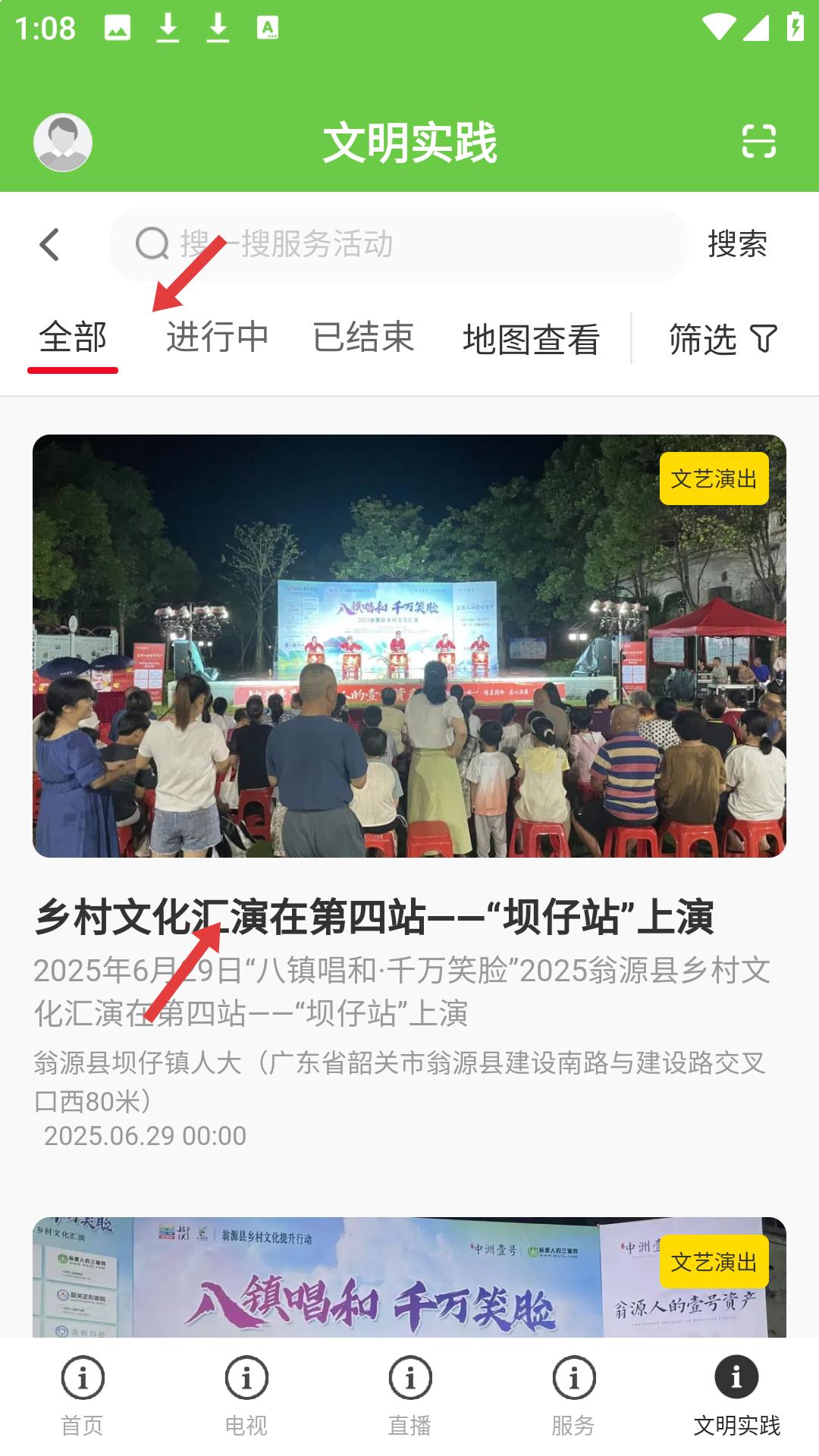Open the 乡村文化汇演在第四站 activity card

409,789
